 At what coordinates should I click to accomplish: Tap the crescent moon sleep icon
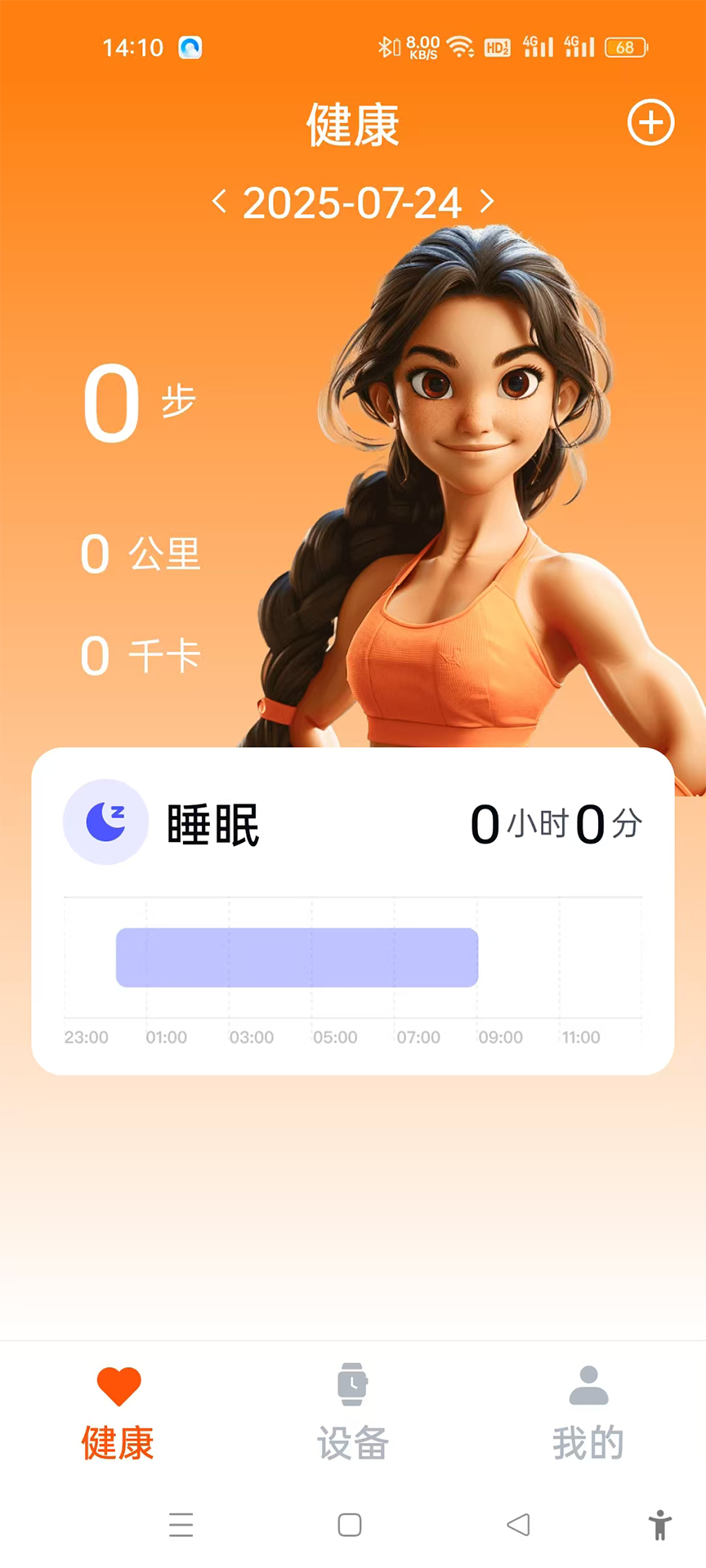click(x=105, y=822)
